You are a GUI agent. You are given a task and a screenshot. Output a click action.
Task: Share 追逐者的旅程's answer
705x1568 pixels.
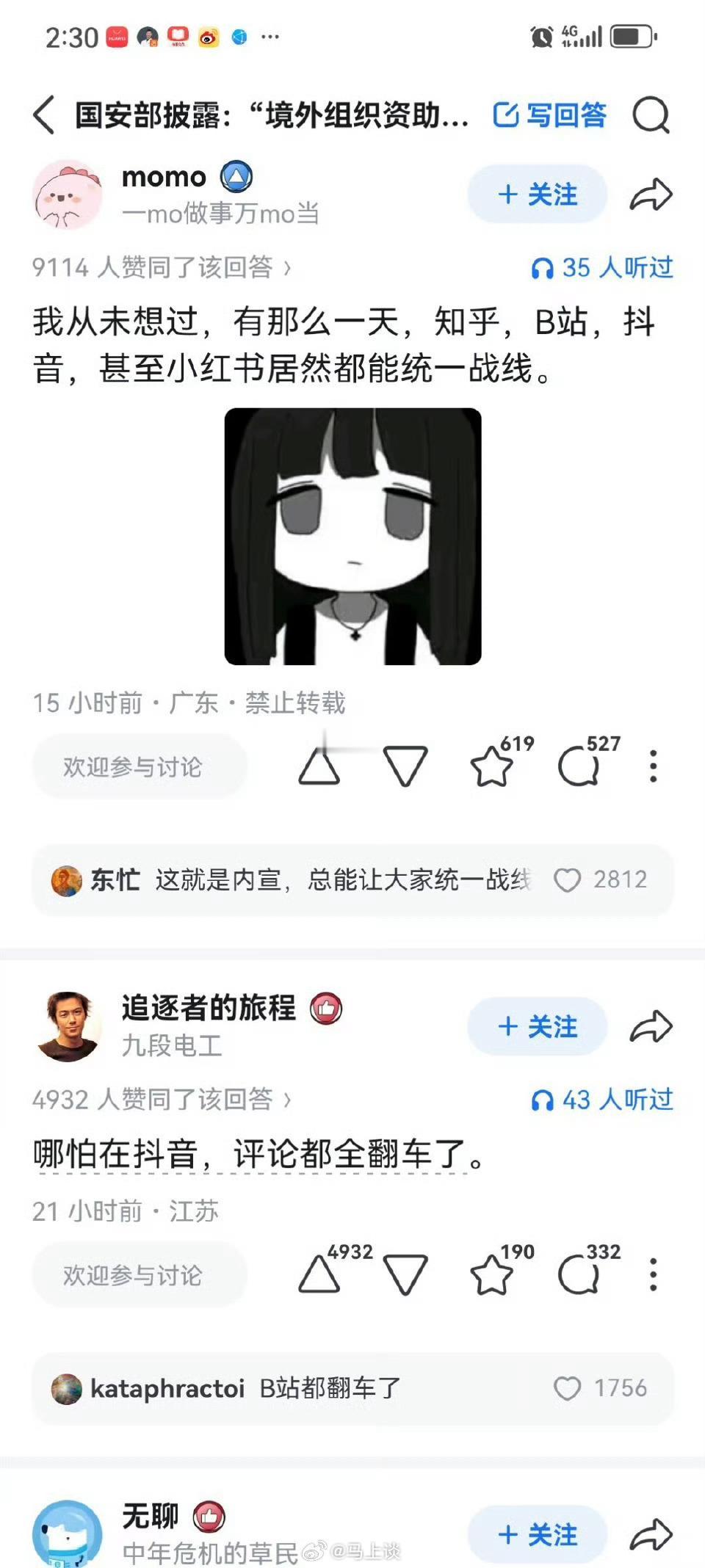coord(652,1028)
